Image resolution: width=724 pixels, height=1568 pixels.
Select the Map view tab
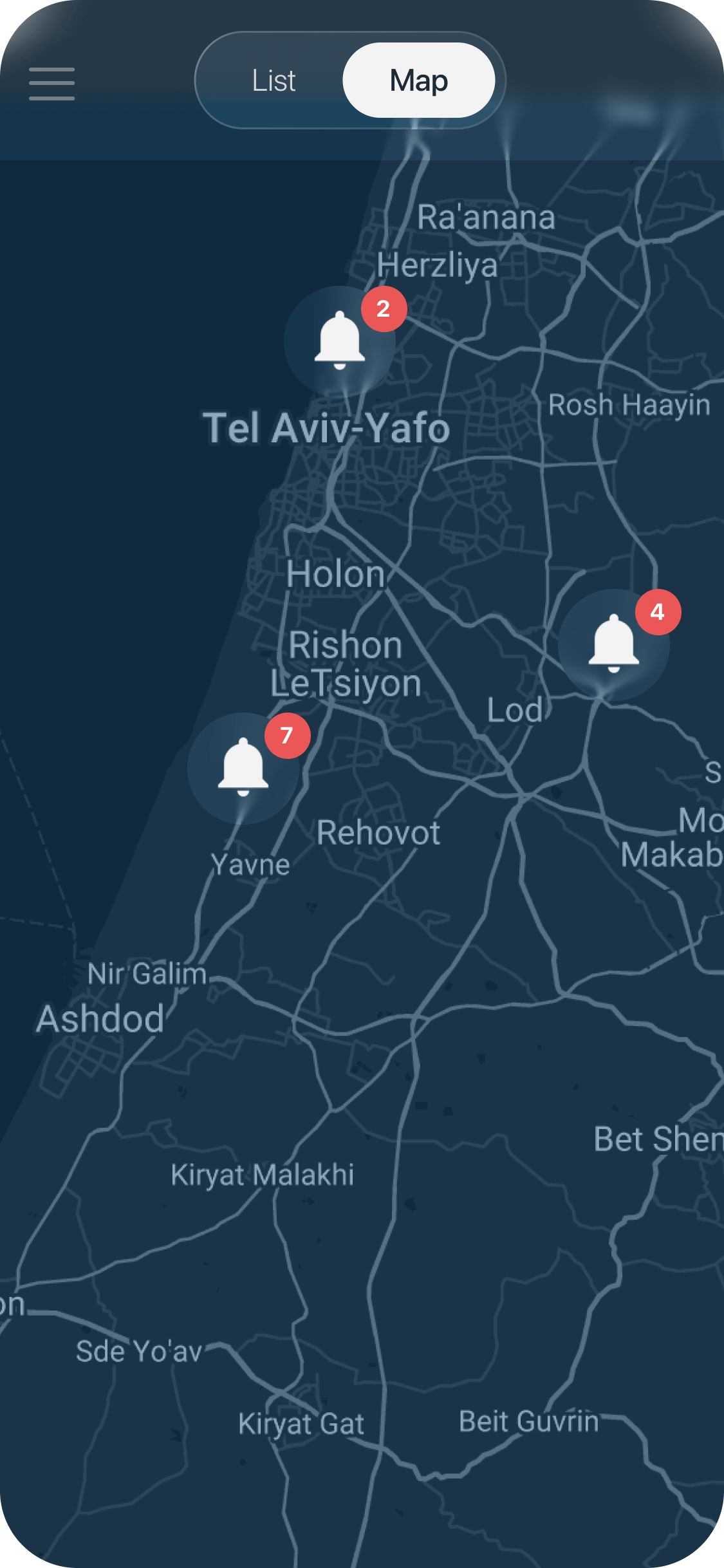tap(418, 80)
